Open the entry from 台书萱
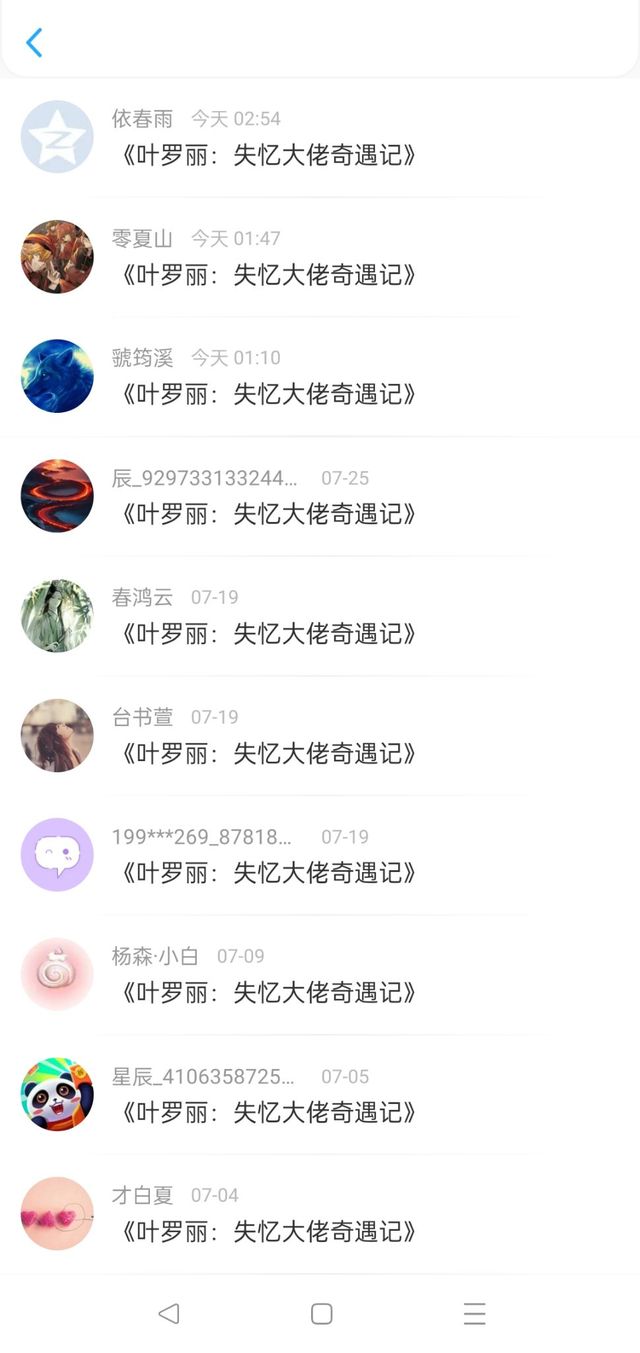 pyautogui.click(x=320, y=736)
